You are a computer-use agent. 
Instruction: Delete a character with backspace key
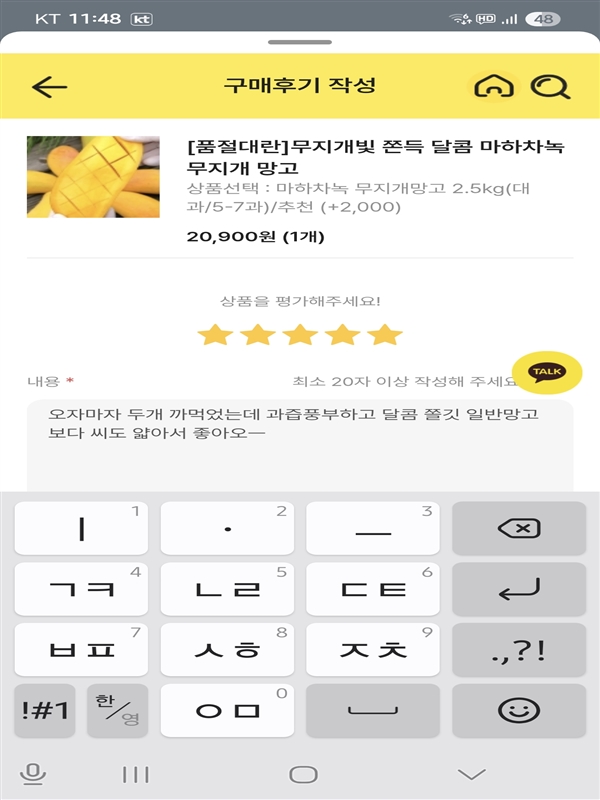point(519,528)
